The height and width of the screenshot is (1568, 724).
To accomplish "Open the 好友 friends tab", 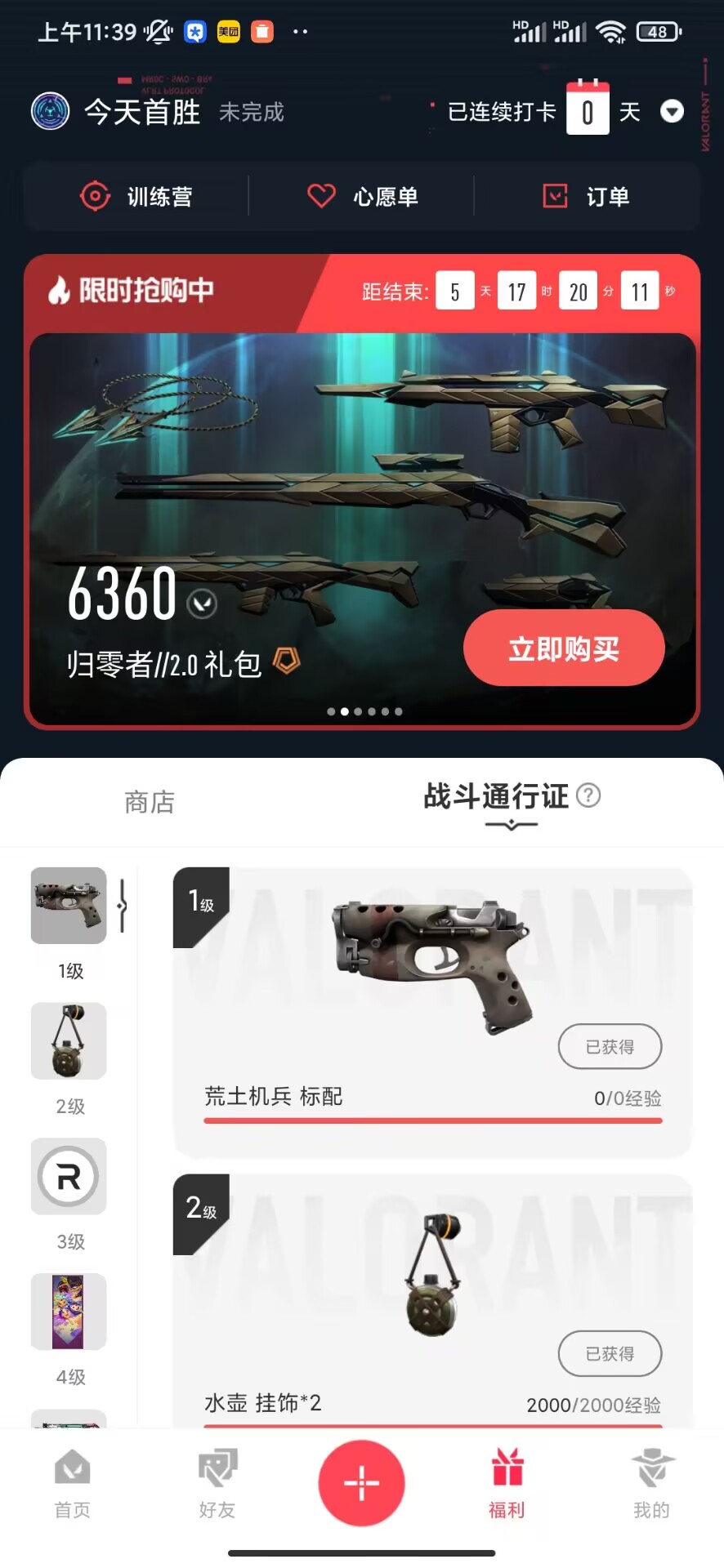I will tap(217, 1483).
